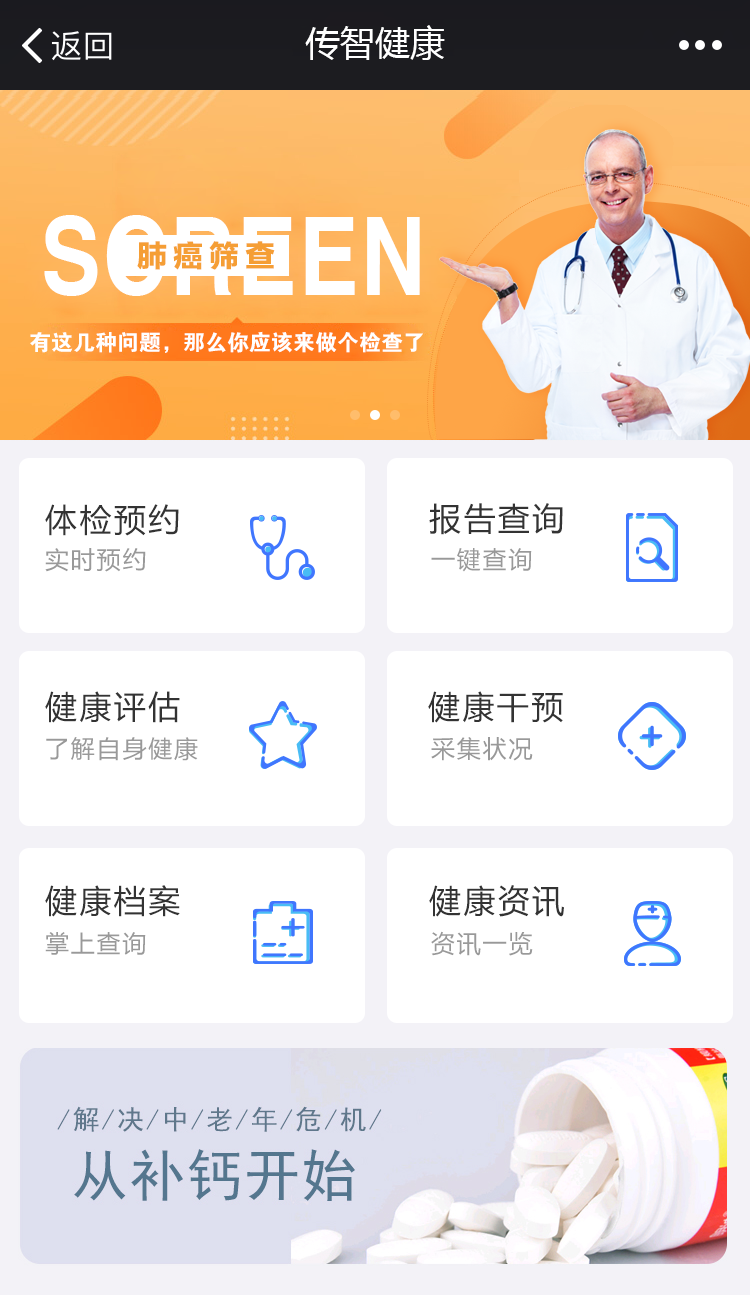Tap the medical cross icon for 健康干预
The image size is (750, 1295).
click(652, 737)
